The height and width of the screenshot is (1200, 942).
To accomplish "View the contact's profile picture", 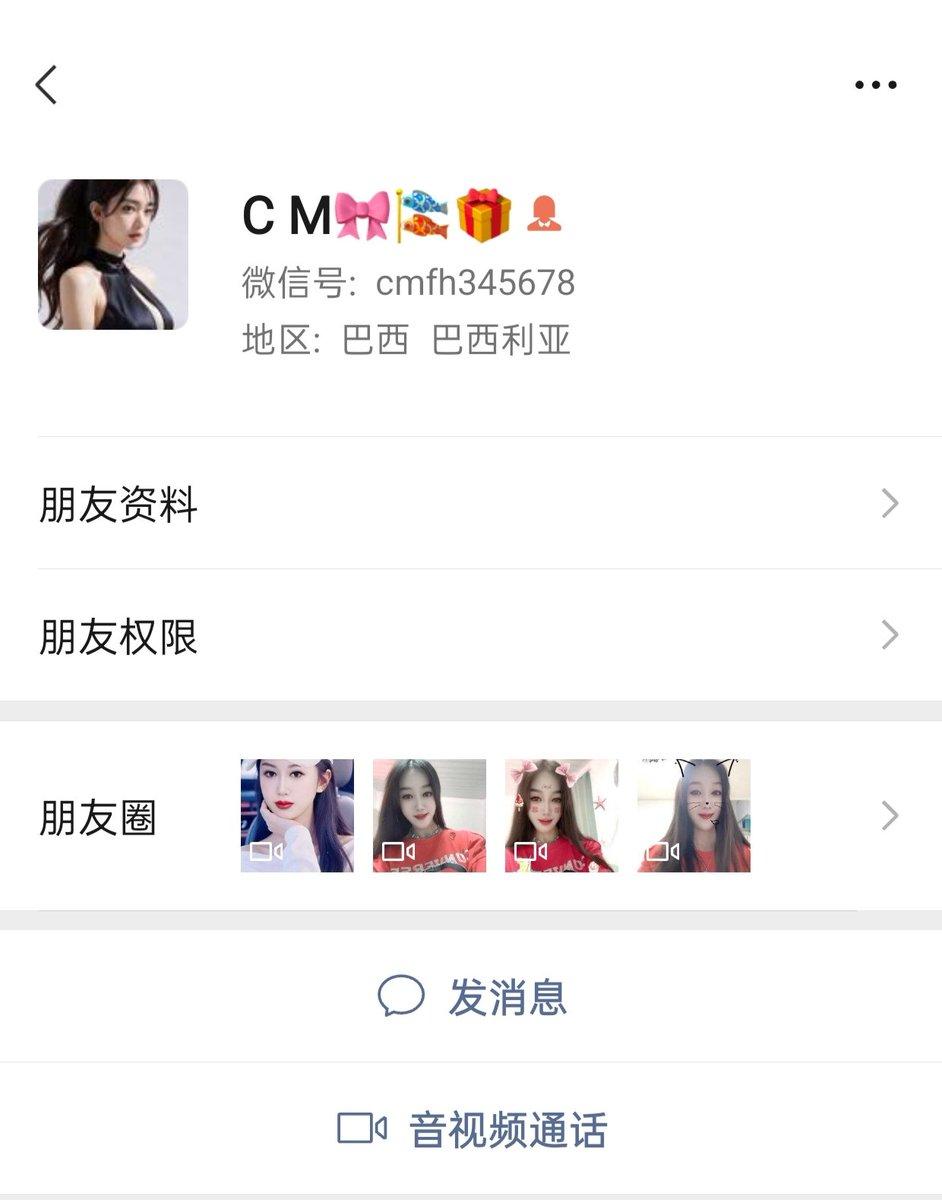I will (x=113, y=254).
